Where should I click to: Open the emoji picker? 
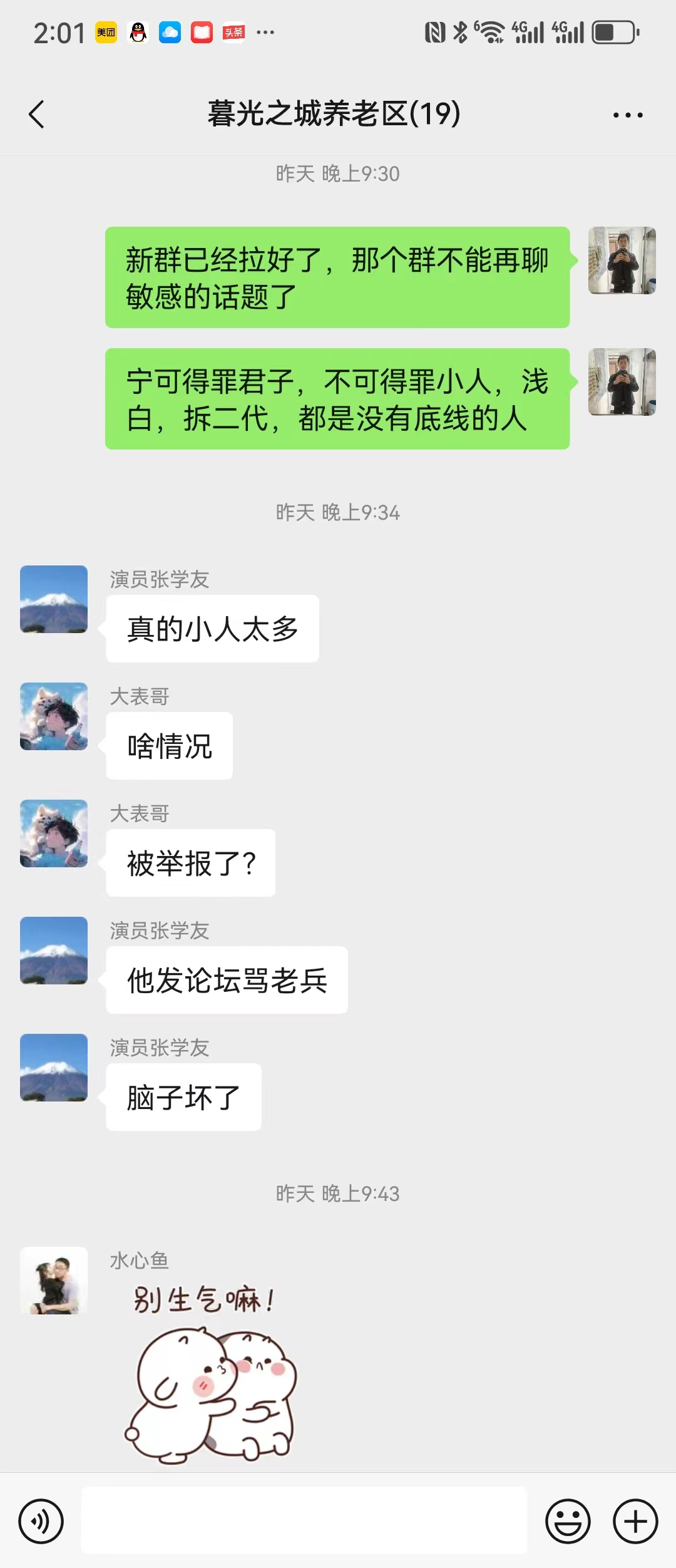(x=568, y=1521)
